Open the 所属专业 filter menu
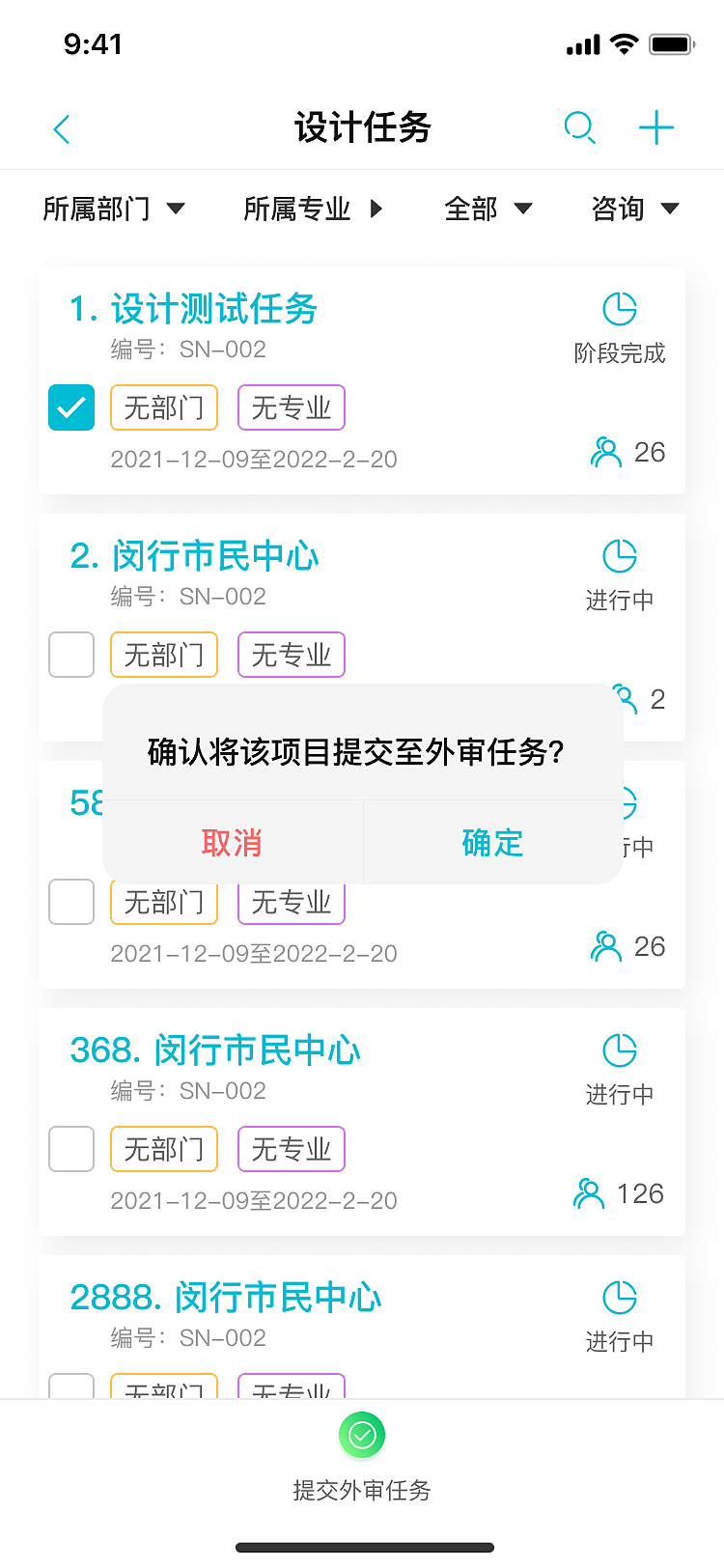Screen dimensions: 724x1568 (314, 209)
